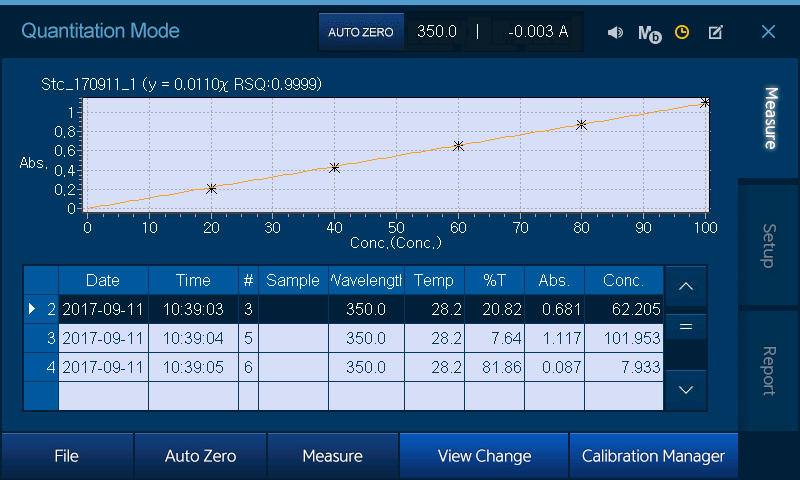Open the clock timer icon

coord(682,32)
